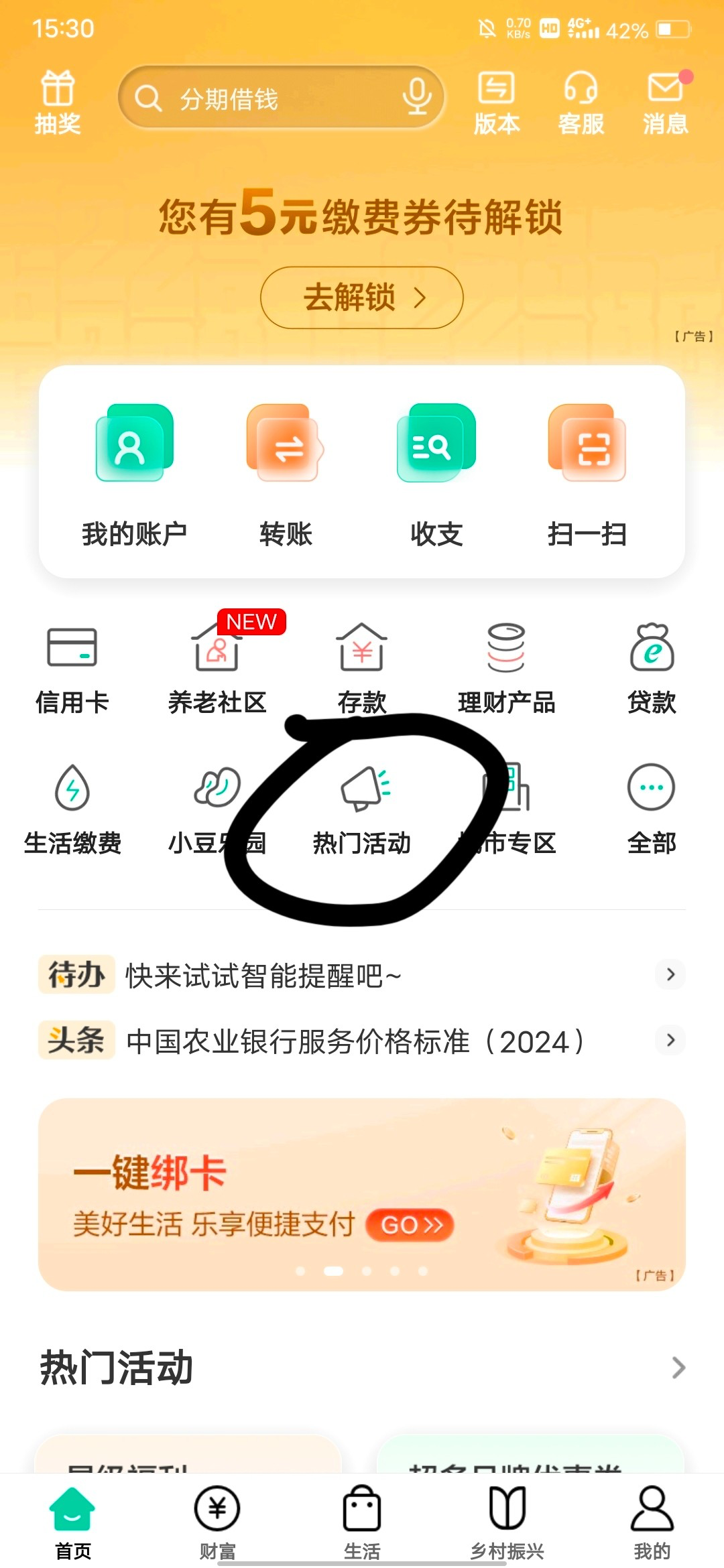This screenshot has height=1568, width=724.
Task: Open 我的账户 account overview
Action: 134,474
